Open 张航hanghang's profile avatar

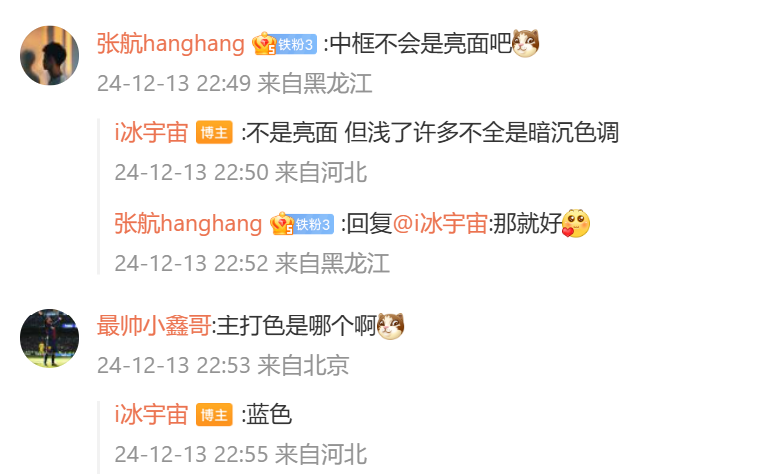[49, 56]
